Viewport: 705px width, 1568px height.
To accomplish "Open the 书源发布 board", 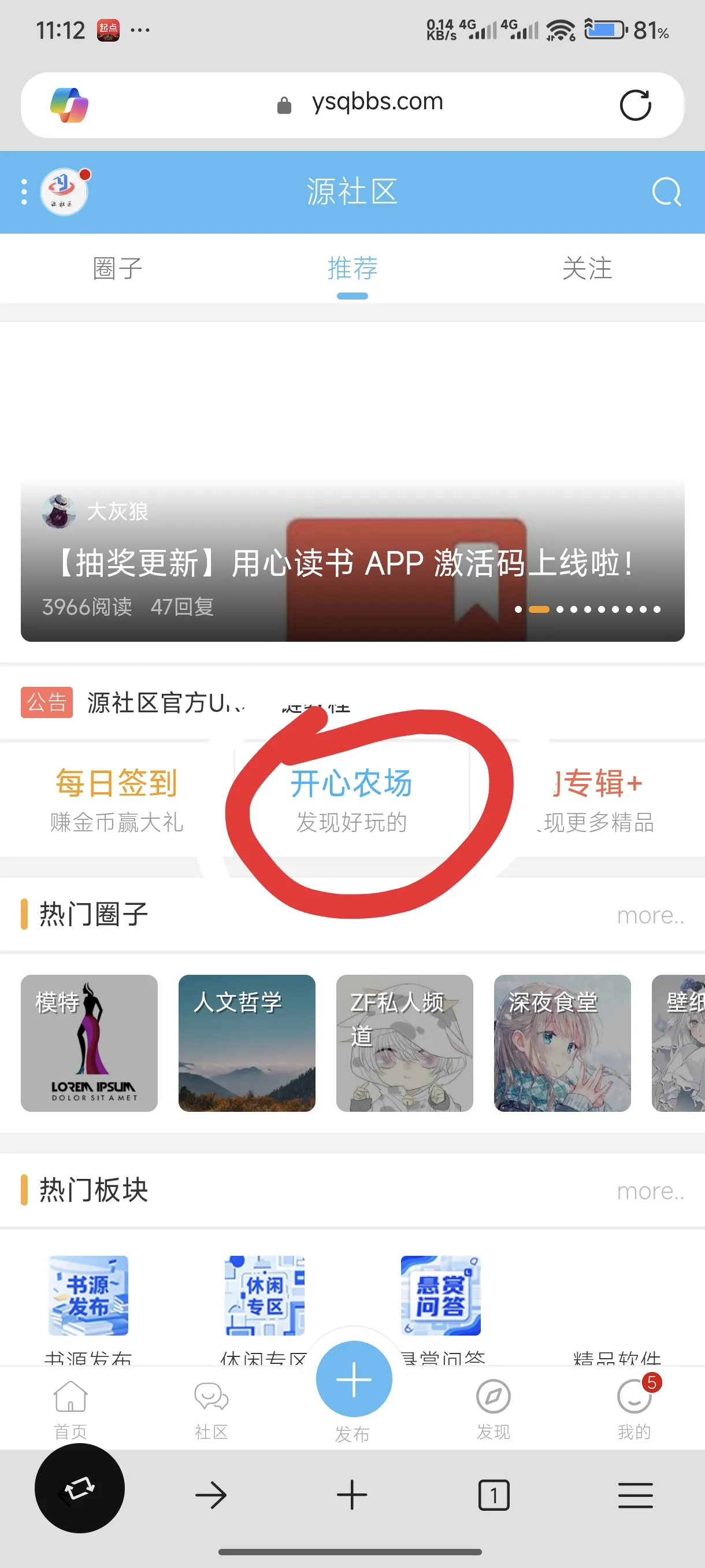I will point(88,1296).
